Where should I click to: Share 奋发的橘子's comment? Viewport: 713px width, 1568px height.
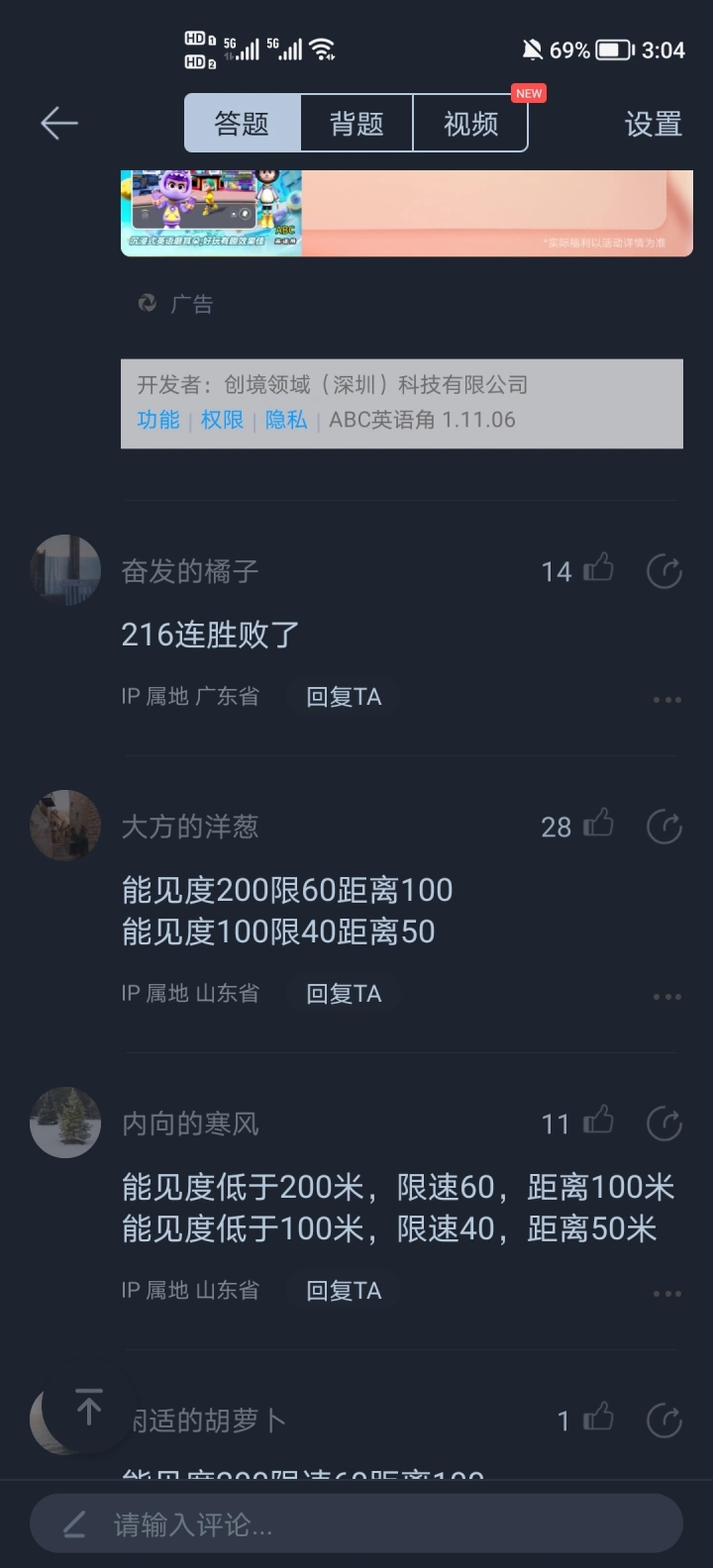pos(663,571)
